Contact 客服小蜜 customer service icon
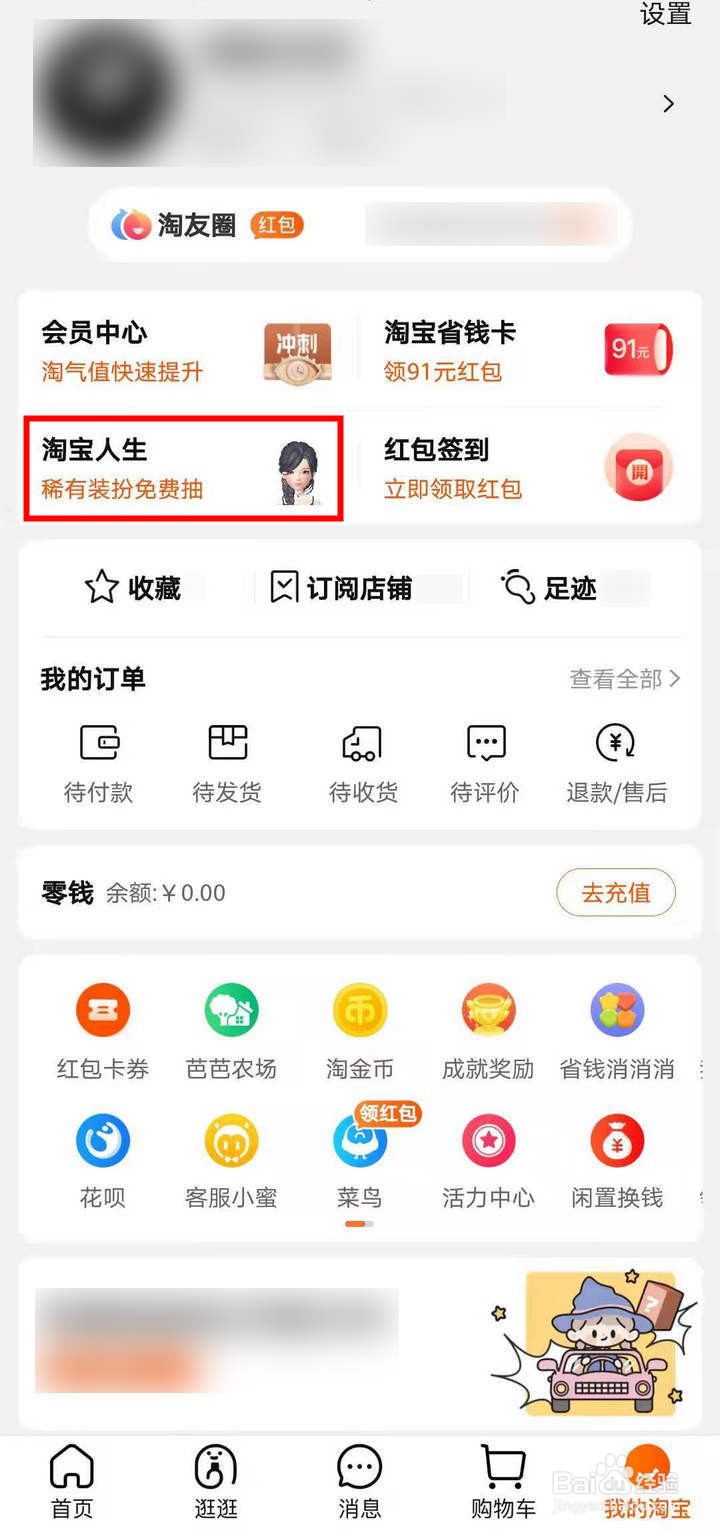The image size is (720, 1531). click(x=230, y=1143)
